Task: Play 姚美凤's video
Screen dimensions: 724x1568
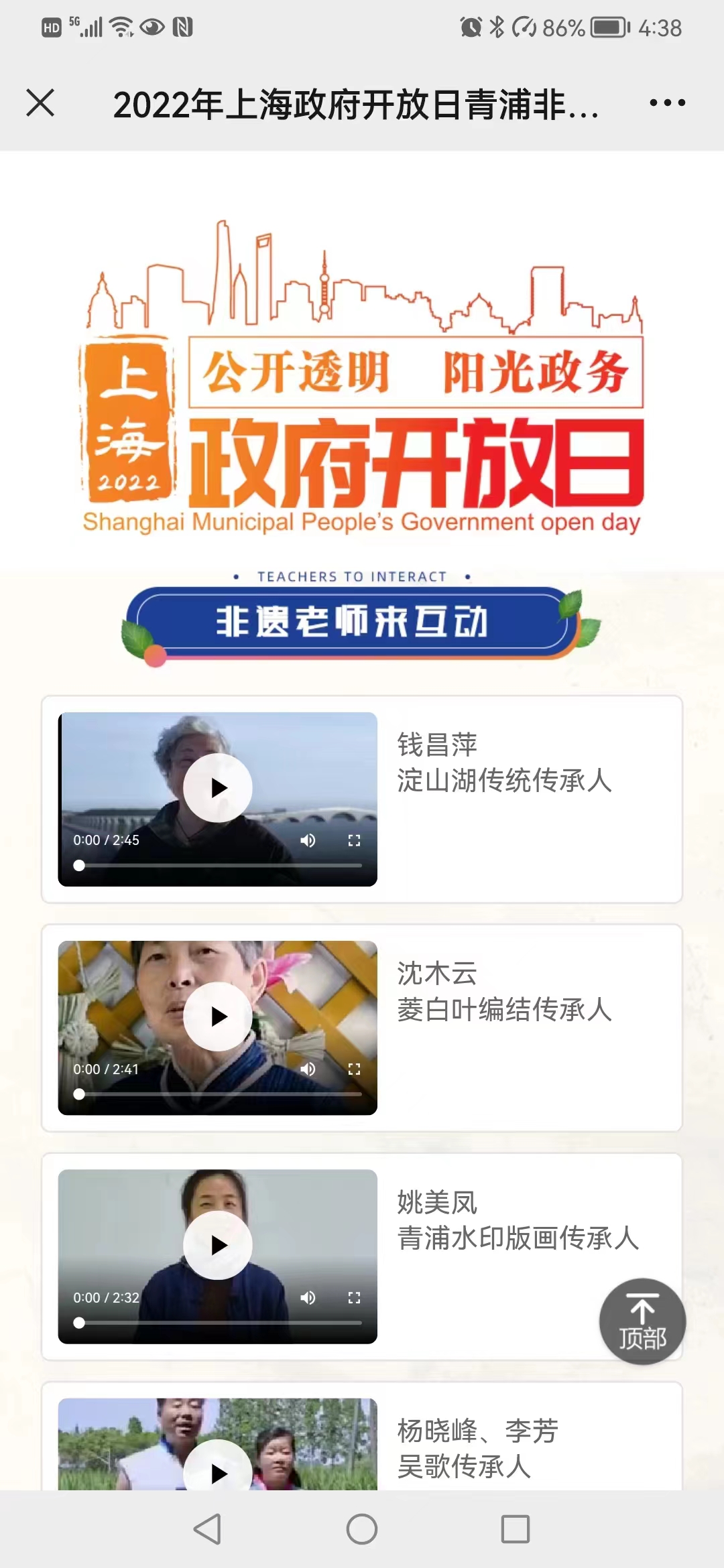Action: [218, 1245]
